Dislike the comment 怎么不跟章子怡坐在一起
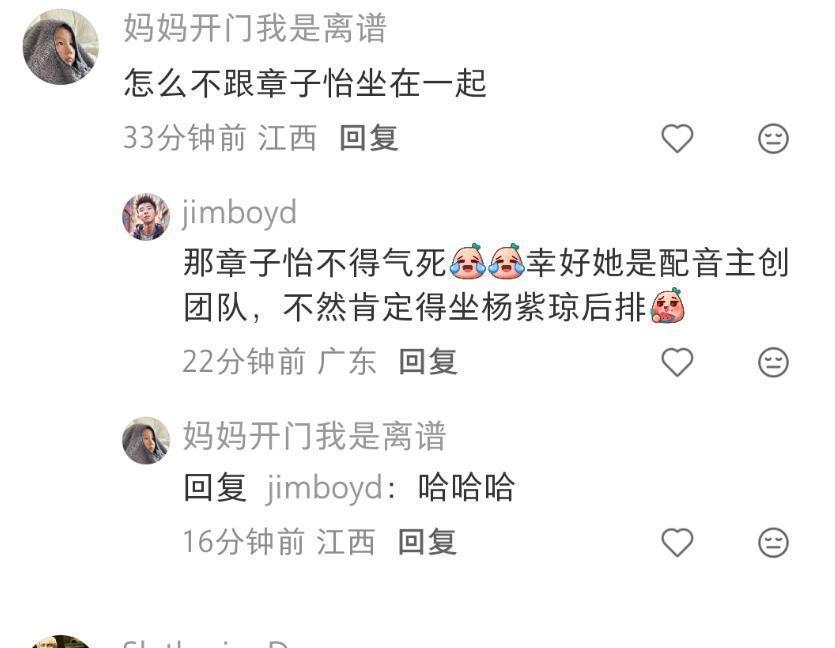Viewport: 835px width, 648px height. (773, 138)
